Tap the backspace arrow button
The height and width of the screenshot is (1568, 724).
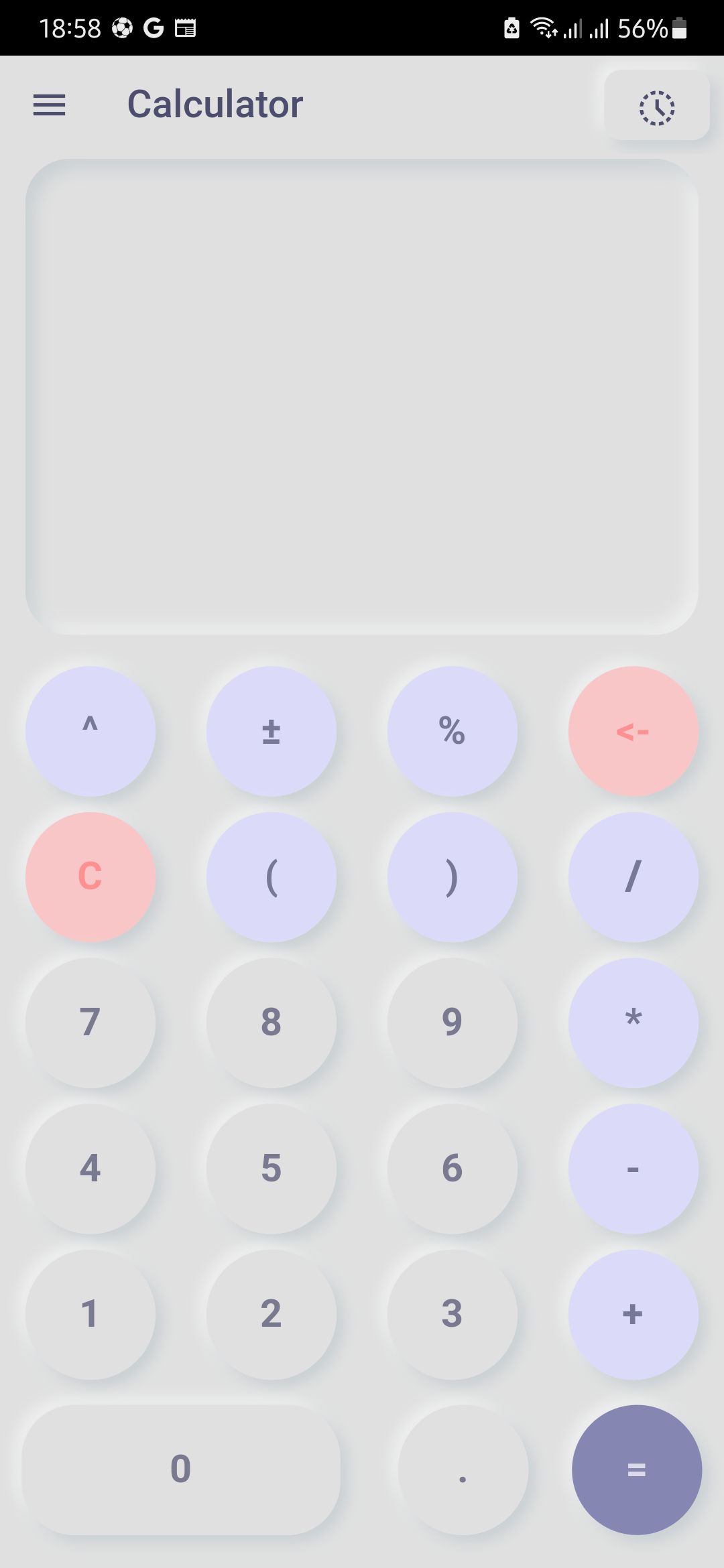[x=633, y=731]
